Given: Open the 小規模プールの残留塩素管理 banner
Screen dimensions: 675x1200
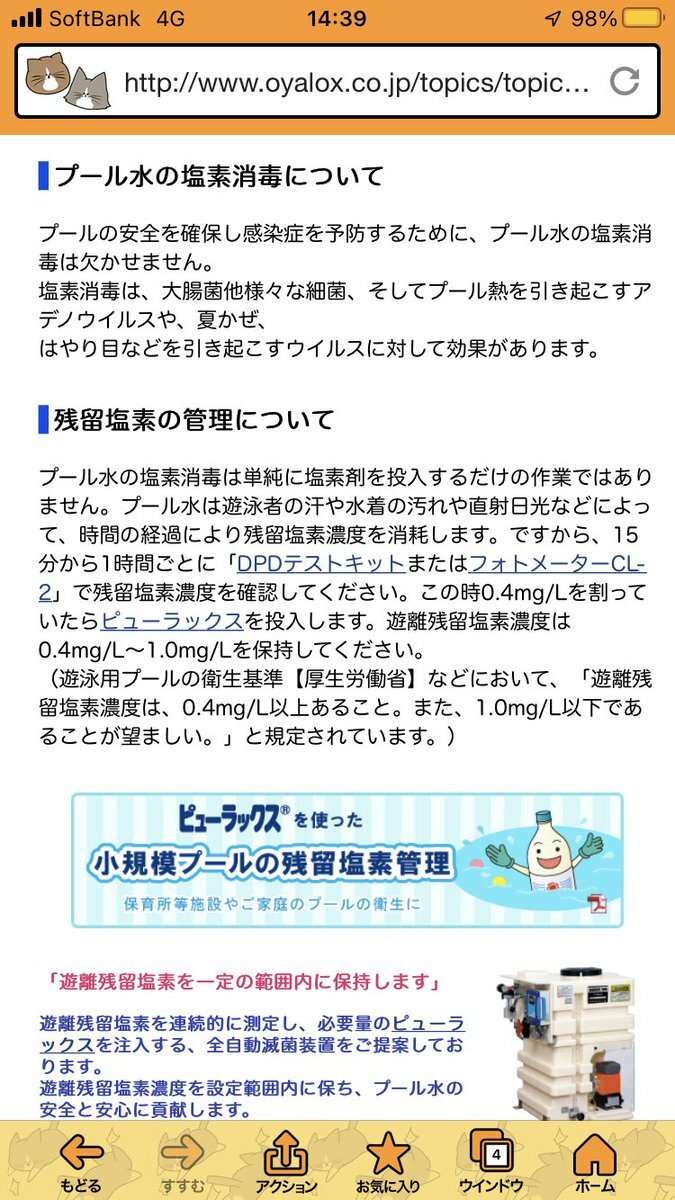Looking at the screenshot, I should [346, 860].
